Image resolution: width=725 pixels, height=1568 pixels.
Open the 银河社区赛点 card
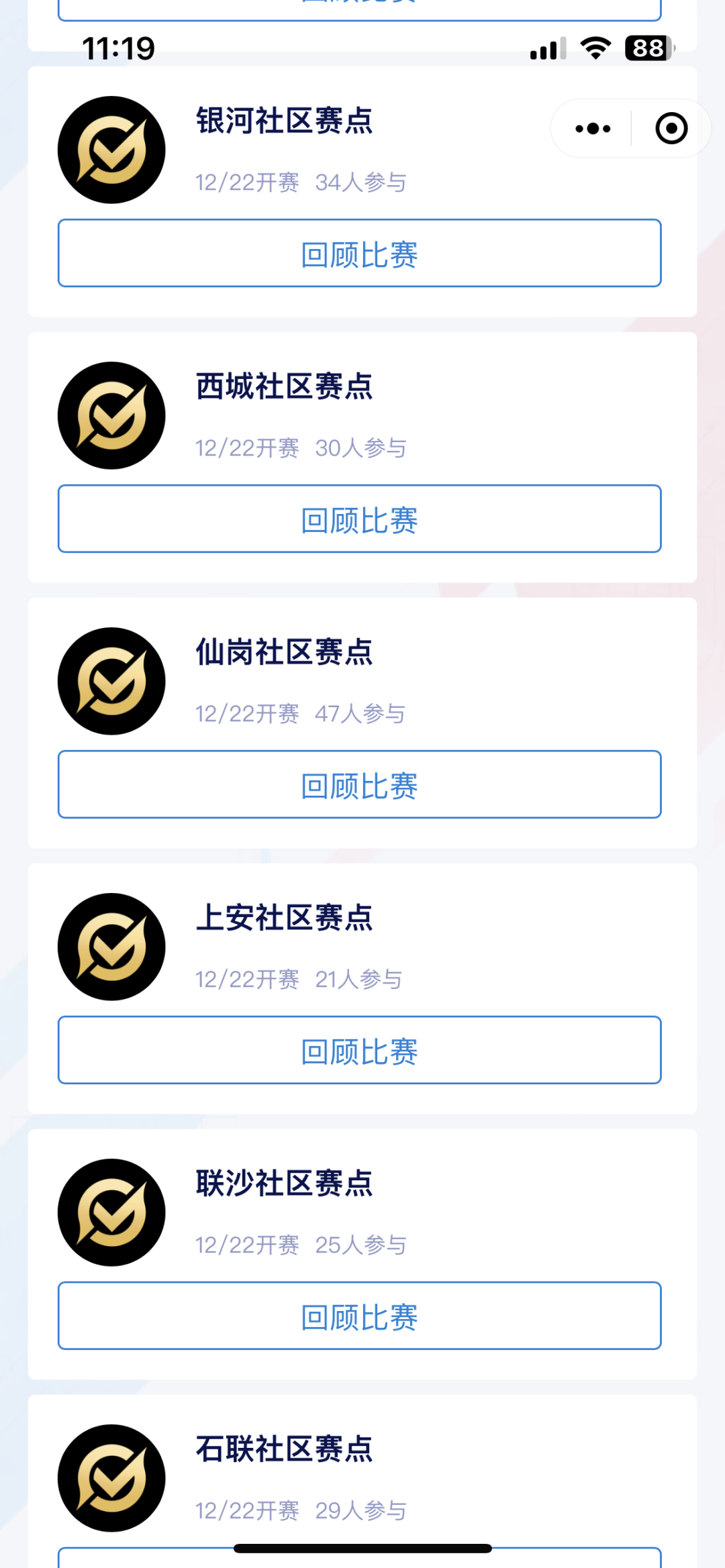[x=362, y=191]
